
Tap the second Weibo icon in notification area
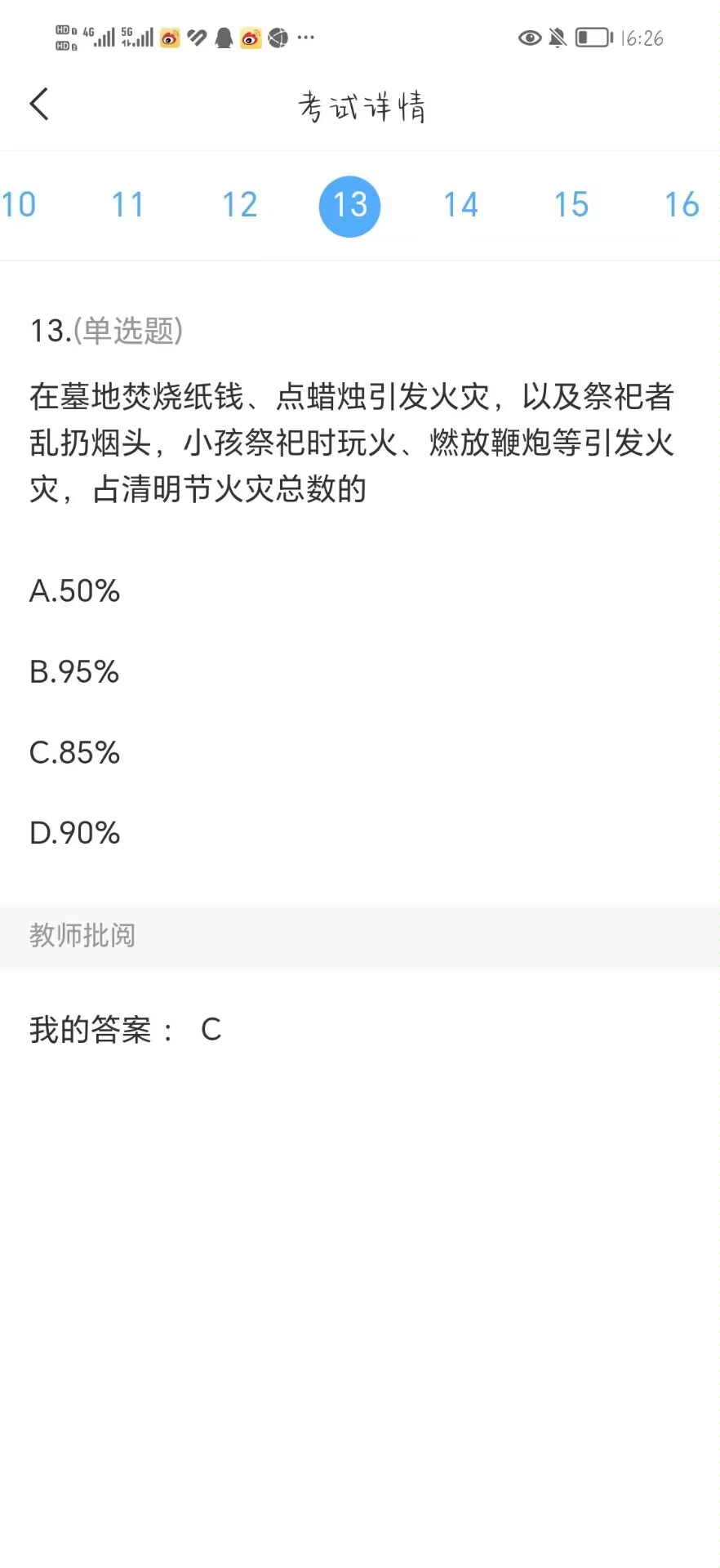(250, 38)
